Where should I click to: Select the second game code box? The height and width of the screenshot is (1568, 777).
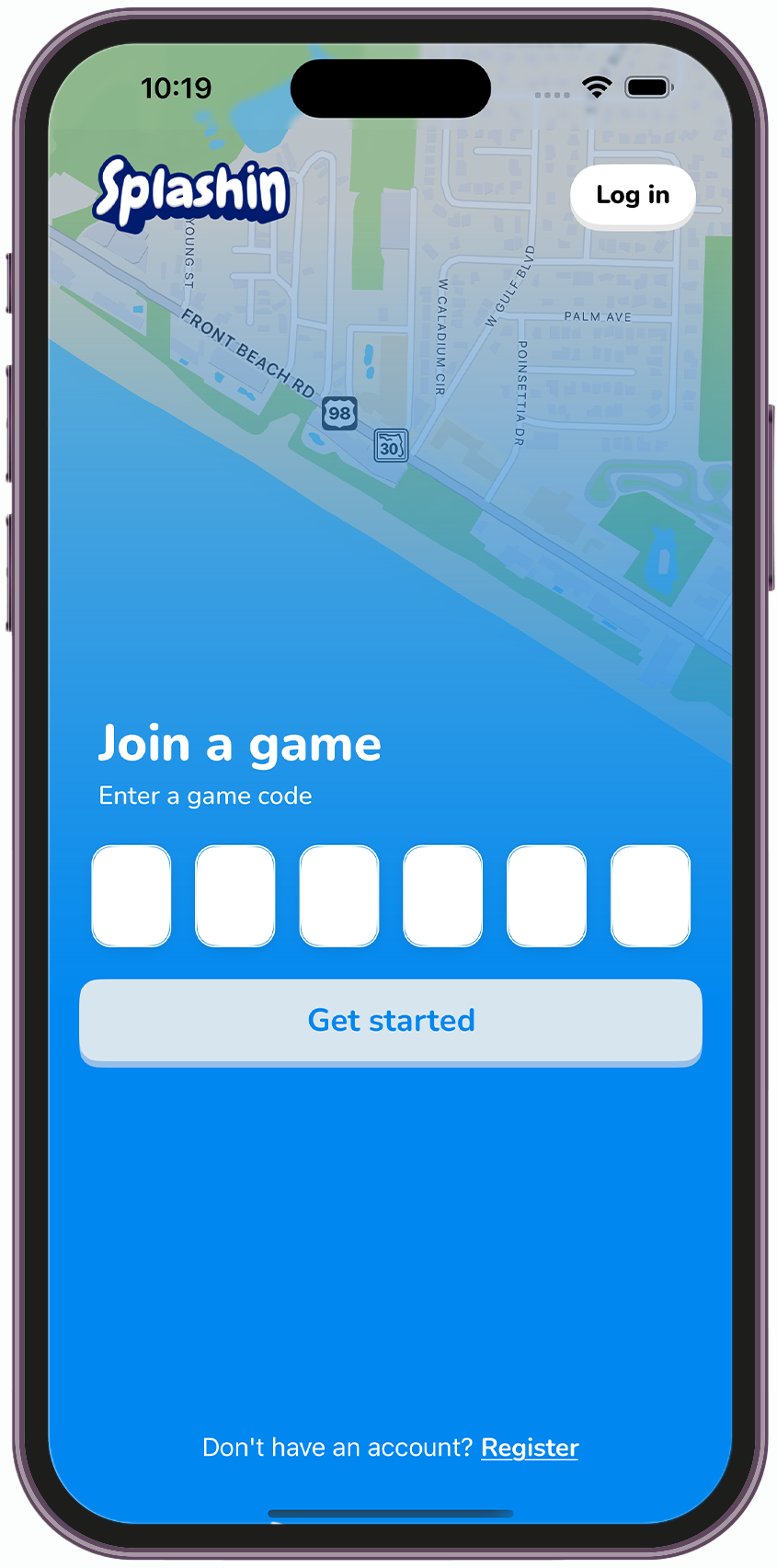(x=235, y=896)
